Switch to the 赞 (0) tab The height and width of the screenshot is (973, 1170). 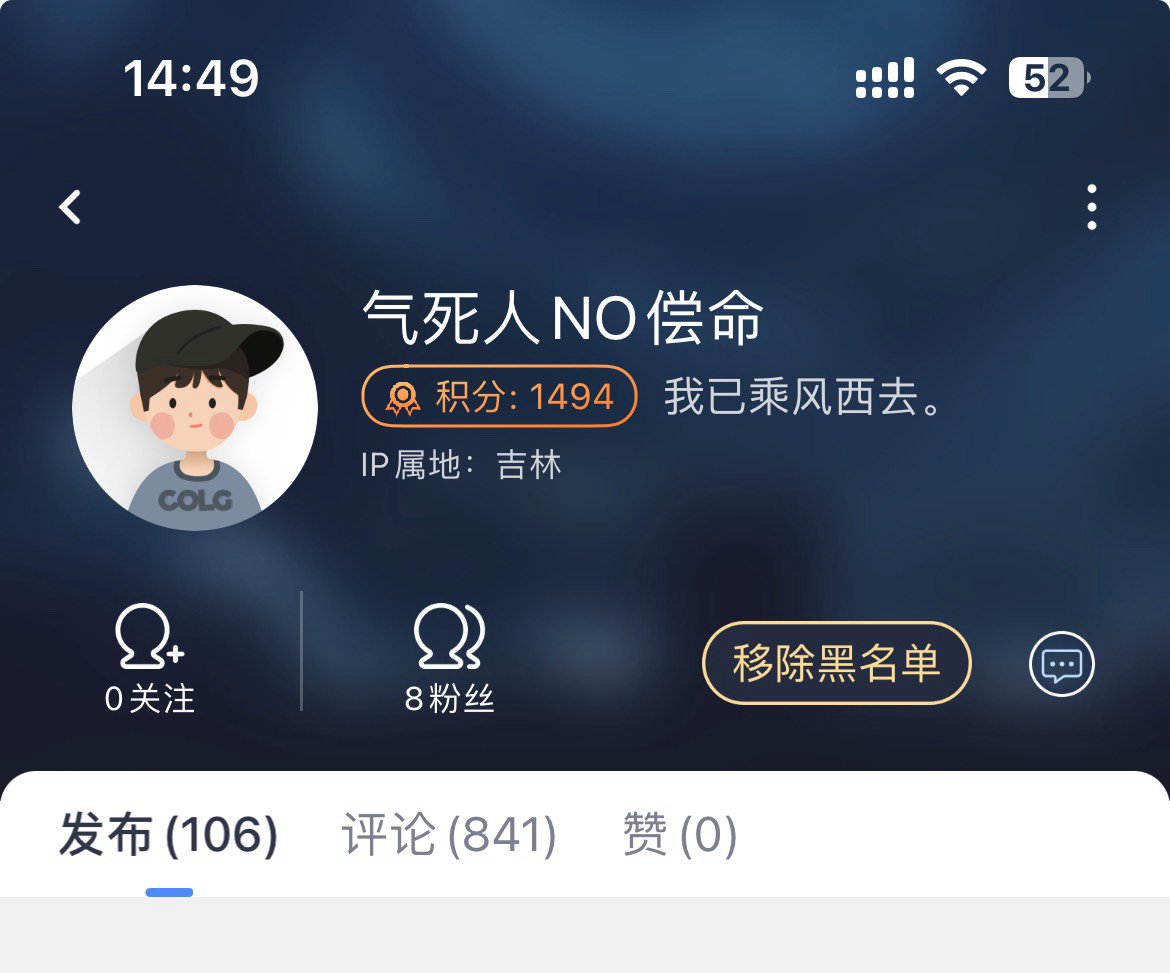(x=679, y=836)
